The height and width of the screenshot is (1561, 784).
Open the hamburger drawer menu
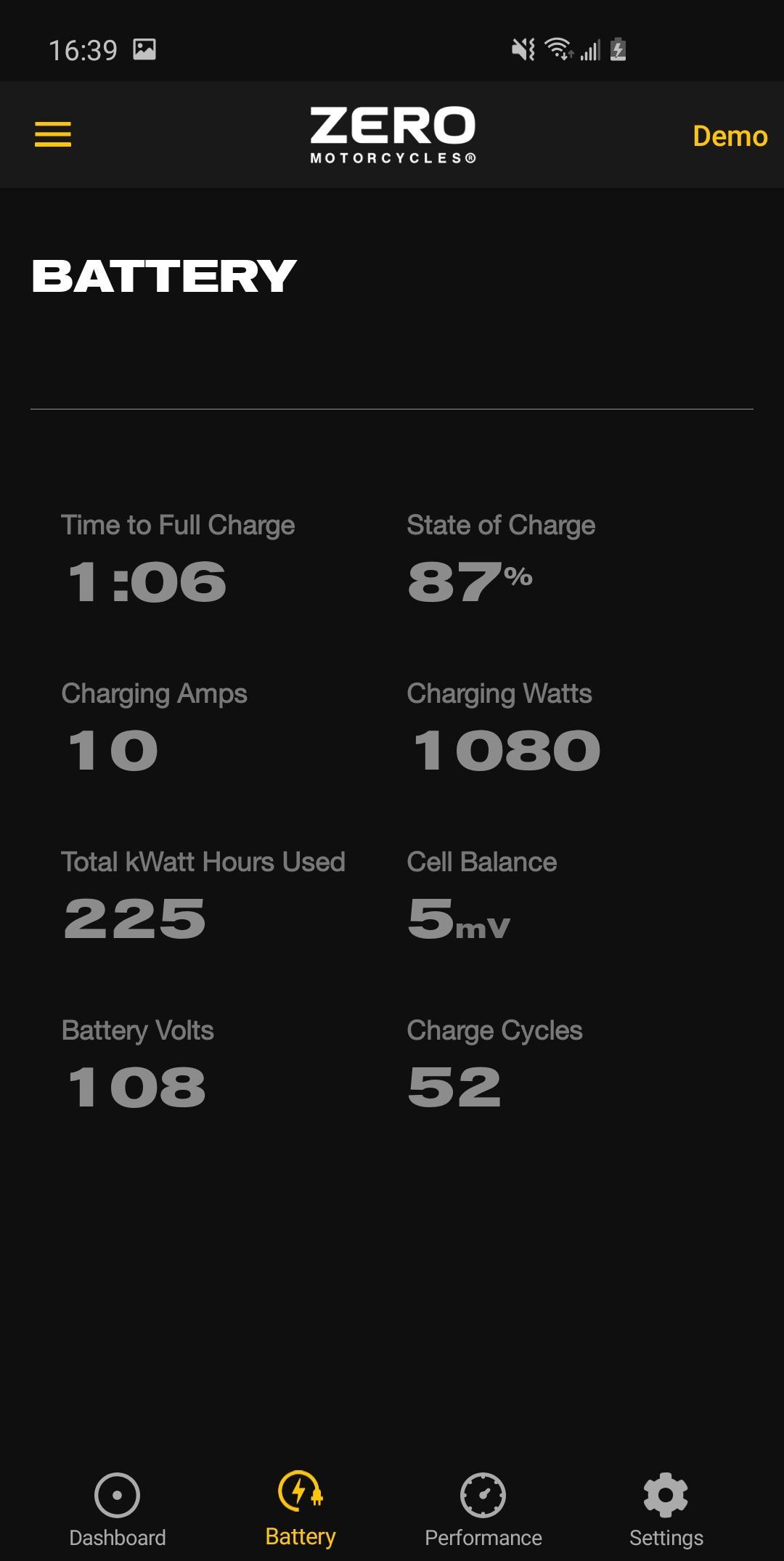tap(53, 134)
